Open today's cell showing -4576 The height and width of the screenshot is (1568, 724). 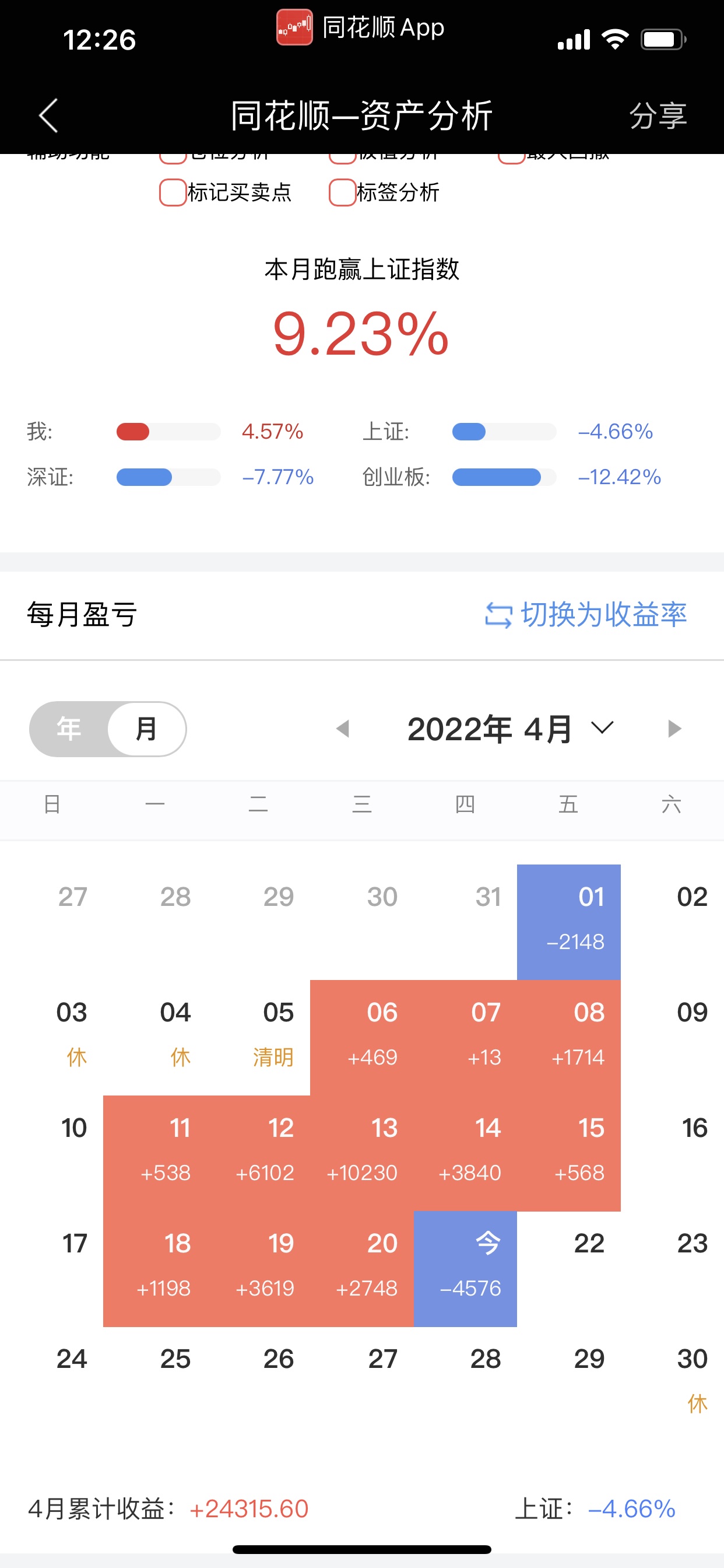tap(465, 1269)
